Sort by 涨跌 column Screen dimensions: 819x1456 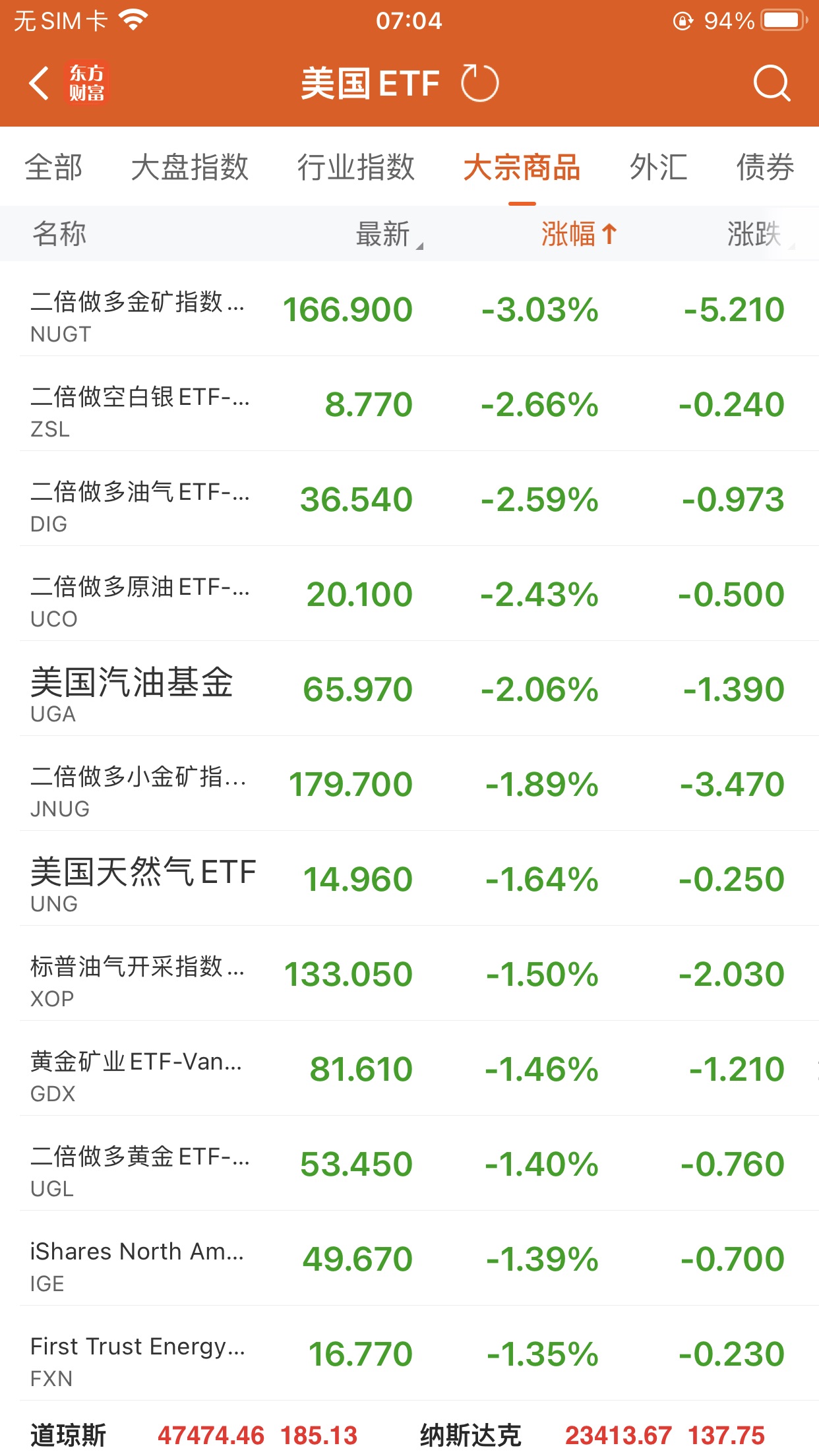[x=757, y=234]
